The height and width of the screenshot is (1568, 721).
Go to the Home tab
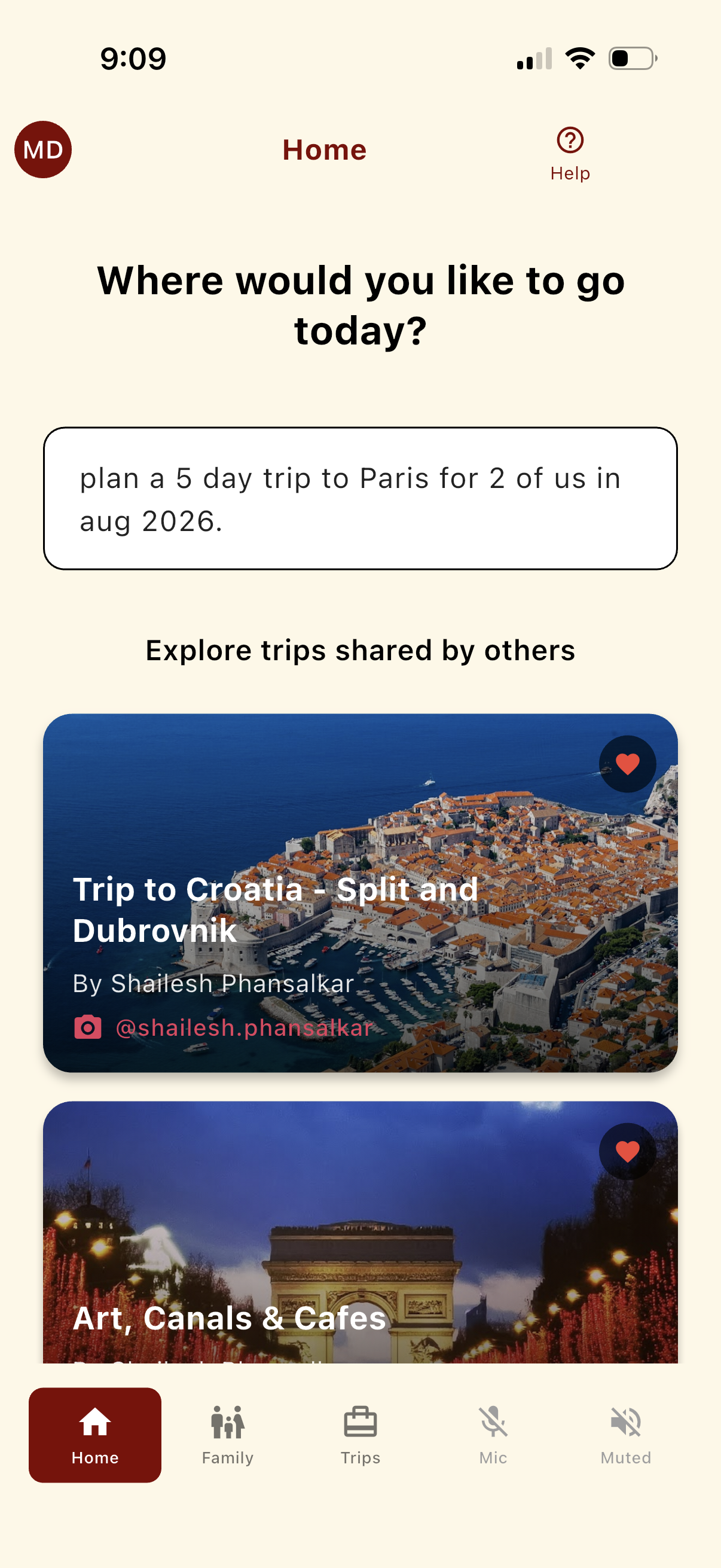pyautogui.click(x=95, y=1435)
